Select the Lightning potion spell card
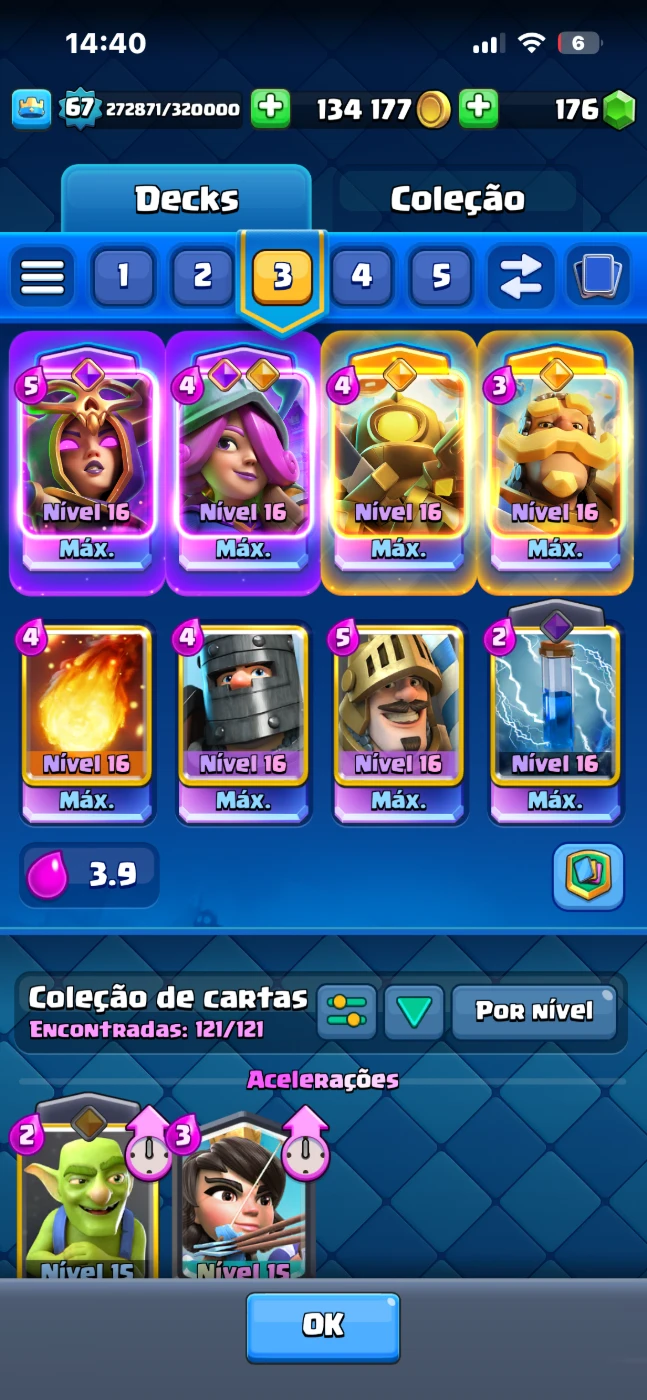The image size is (647, 1400). [x=555, y=722]
